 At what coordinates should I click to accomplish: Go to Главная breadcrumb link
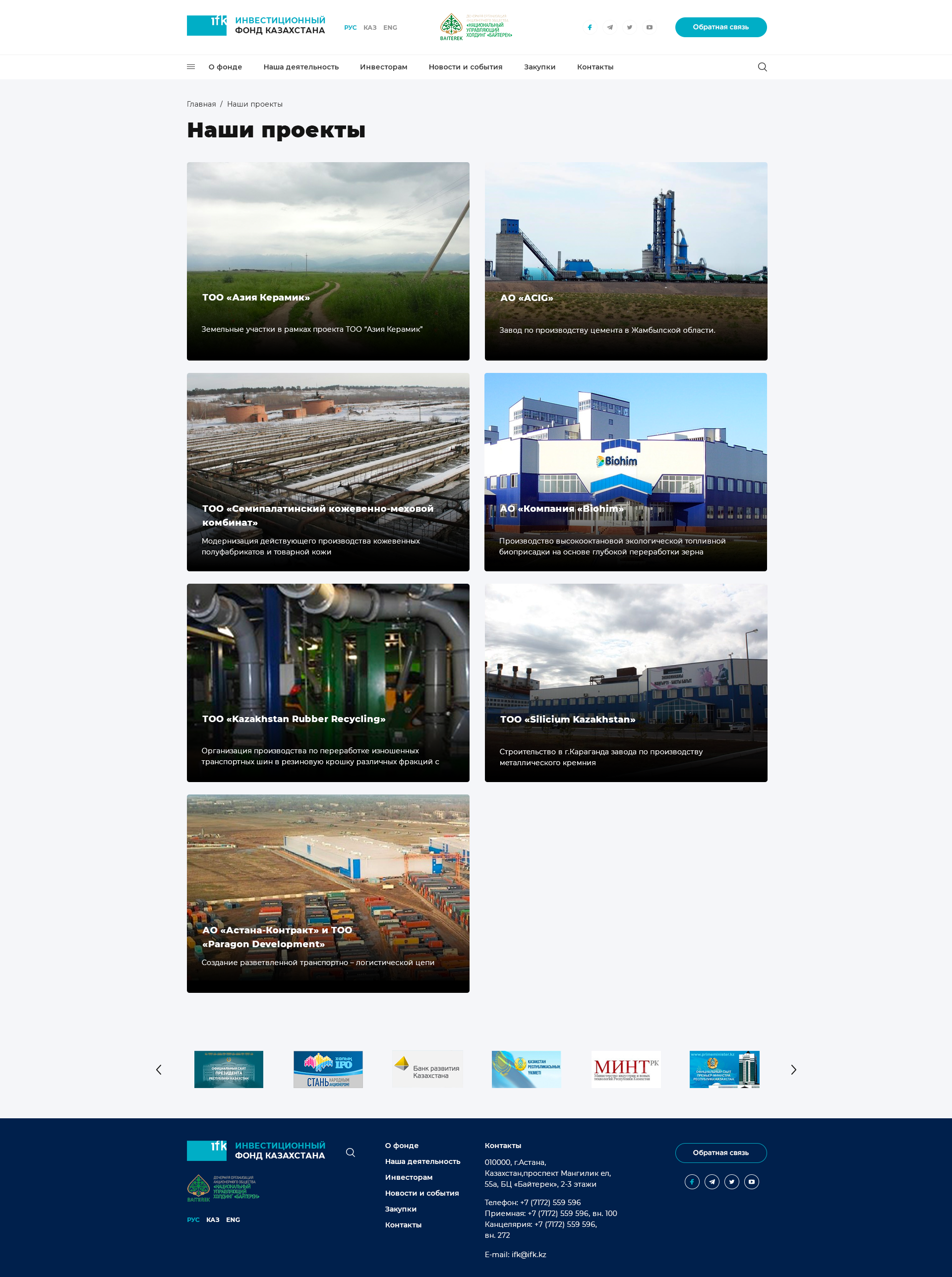201,104
